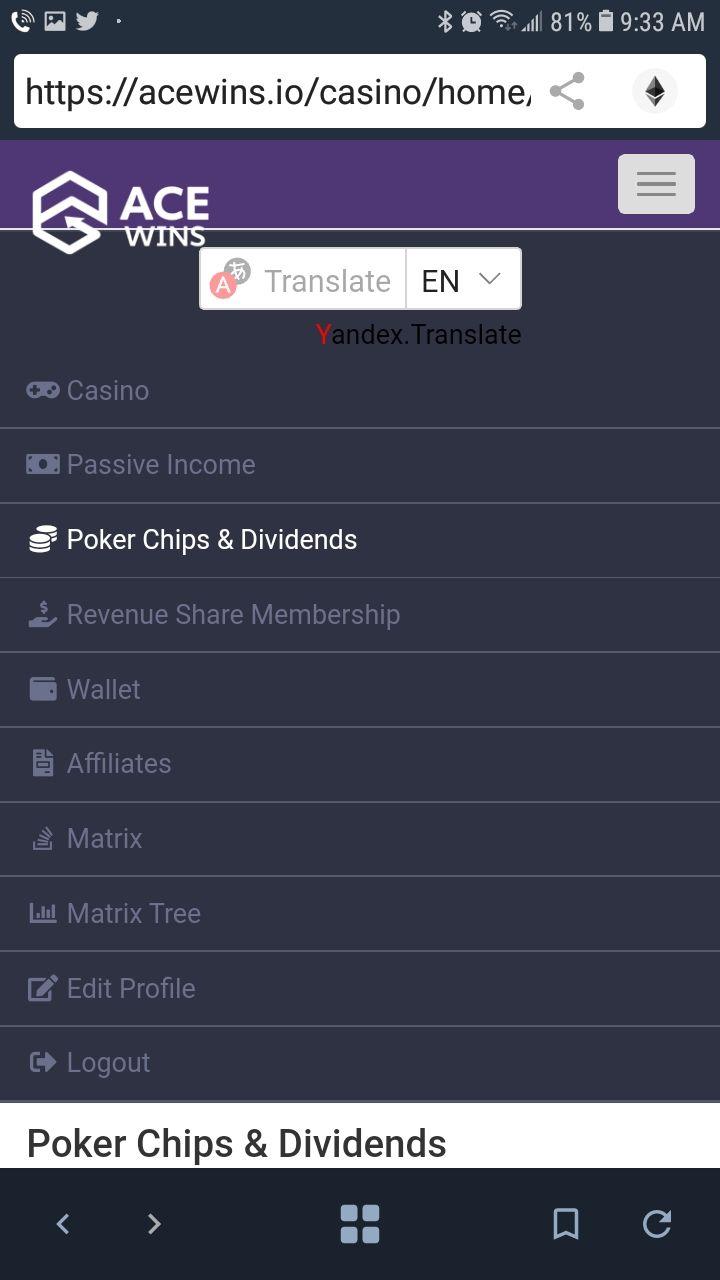
Task: Open the EN language dropdown
Action: pos(463,279)
